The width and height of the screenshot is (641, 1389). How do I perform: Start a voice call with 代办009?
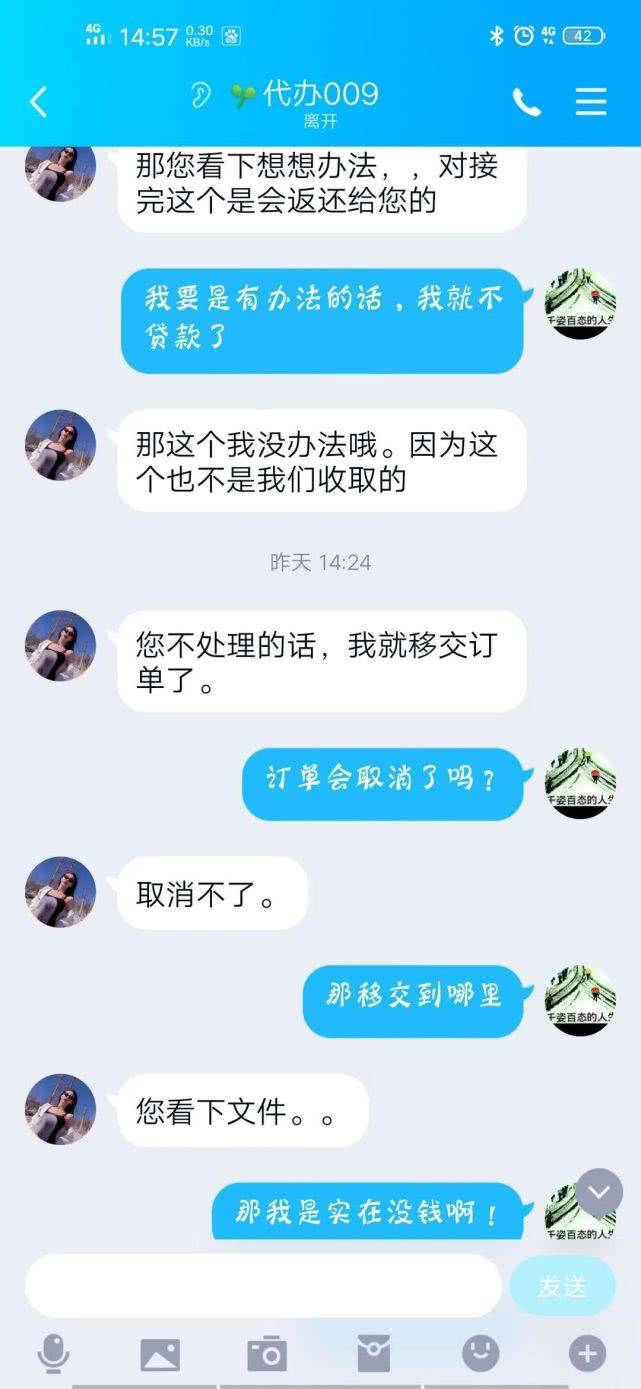pyautogui.click(x=526, y=101)
